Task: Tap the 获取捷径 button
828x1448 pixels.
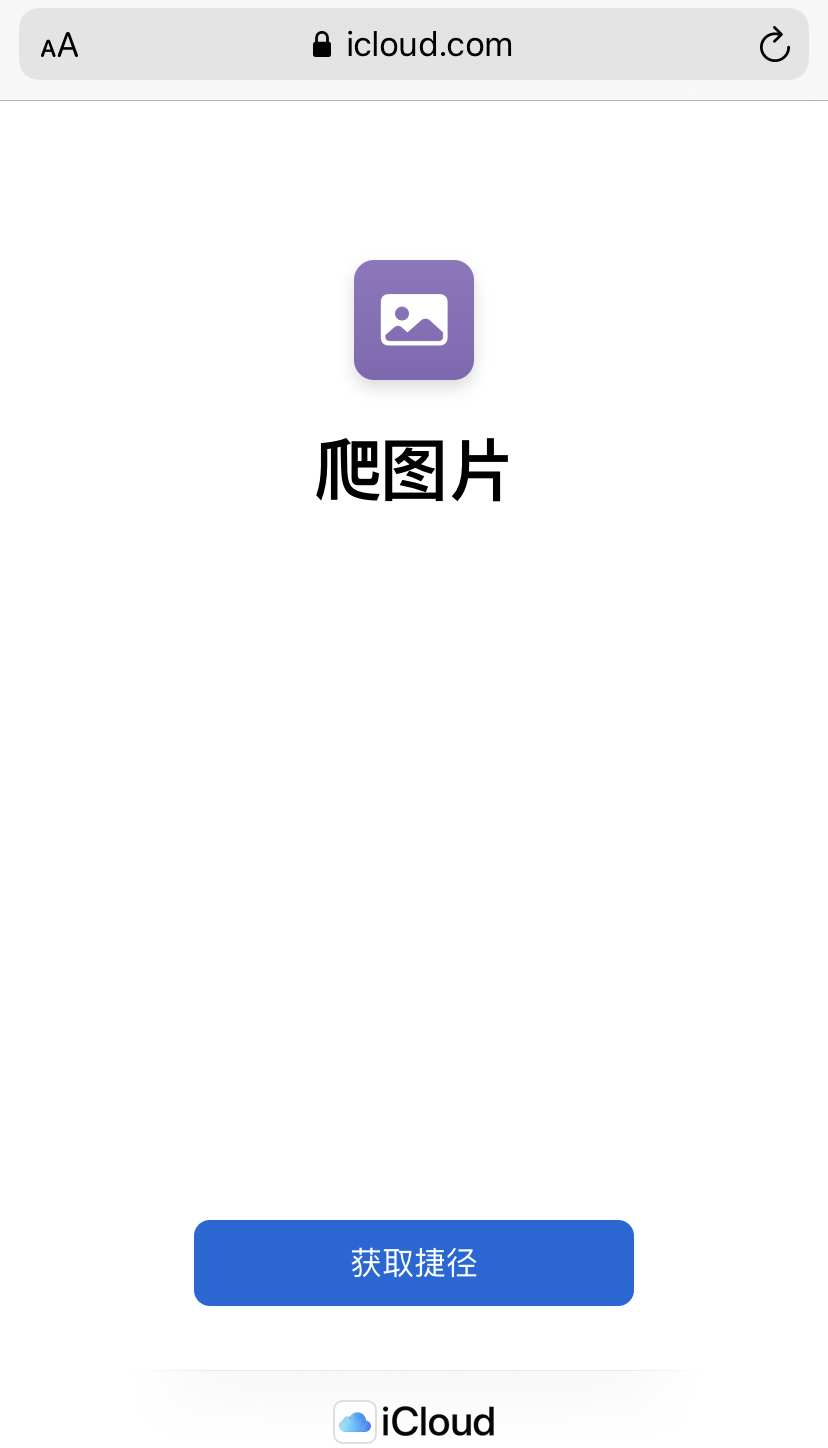Action: [413, 1262]
